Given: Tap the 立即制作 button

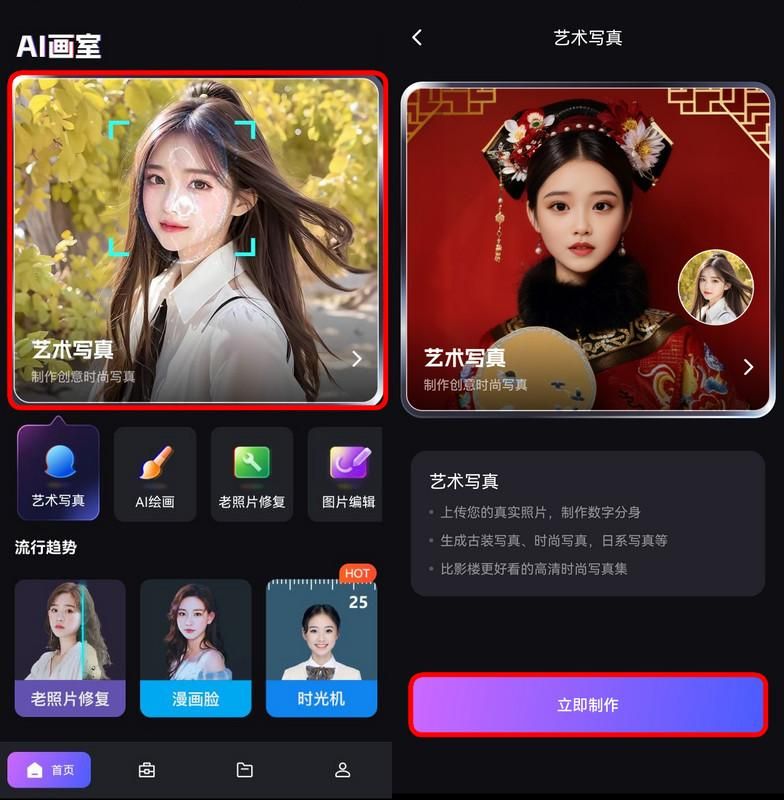Looking at the screenshot, I should (588, 705).
